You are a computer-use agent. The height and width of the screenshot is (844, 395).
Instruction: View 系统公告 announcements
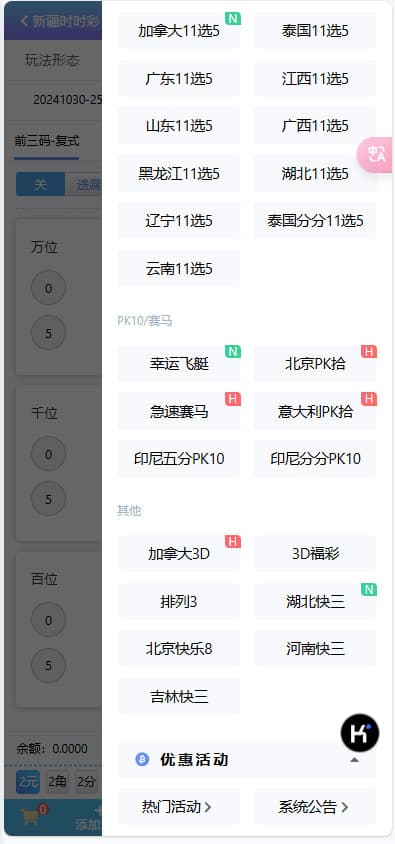point(315,807)
